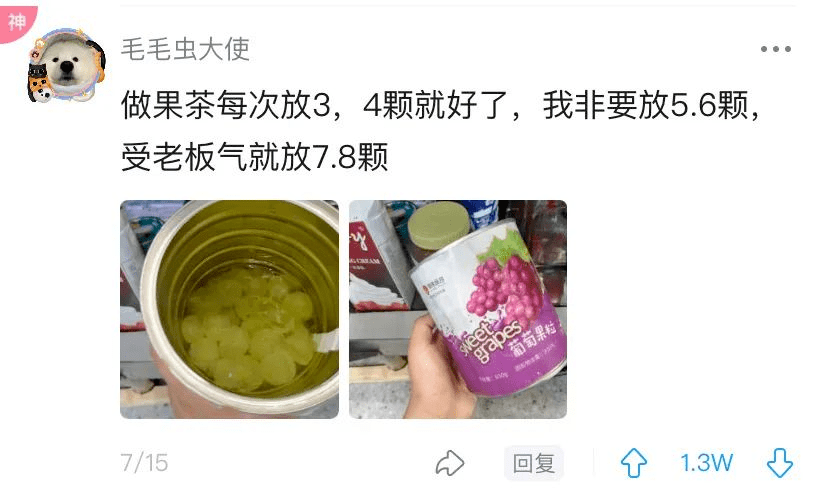This screenshot has height=500, width=828.
Task: Tap the 回复 reply button
Action: (533, 463)
